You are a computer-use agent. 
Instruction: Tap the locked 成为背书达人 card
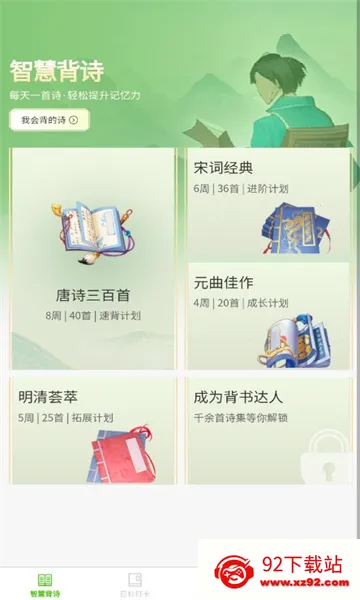point(268,430)
